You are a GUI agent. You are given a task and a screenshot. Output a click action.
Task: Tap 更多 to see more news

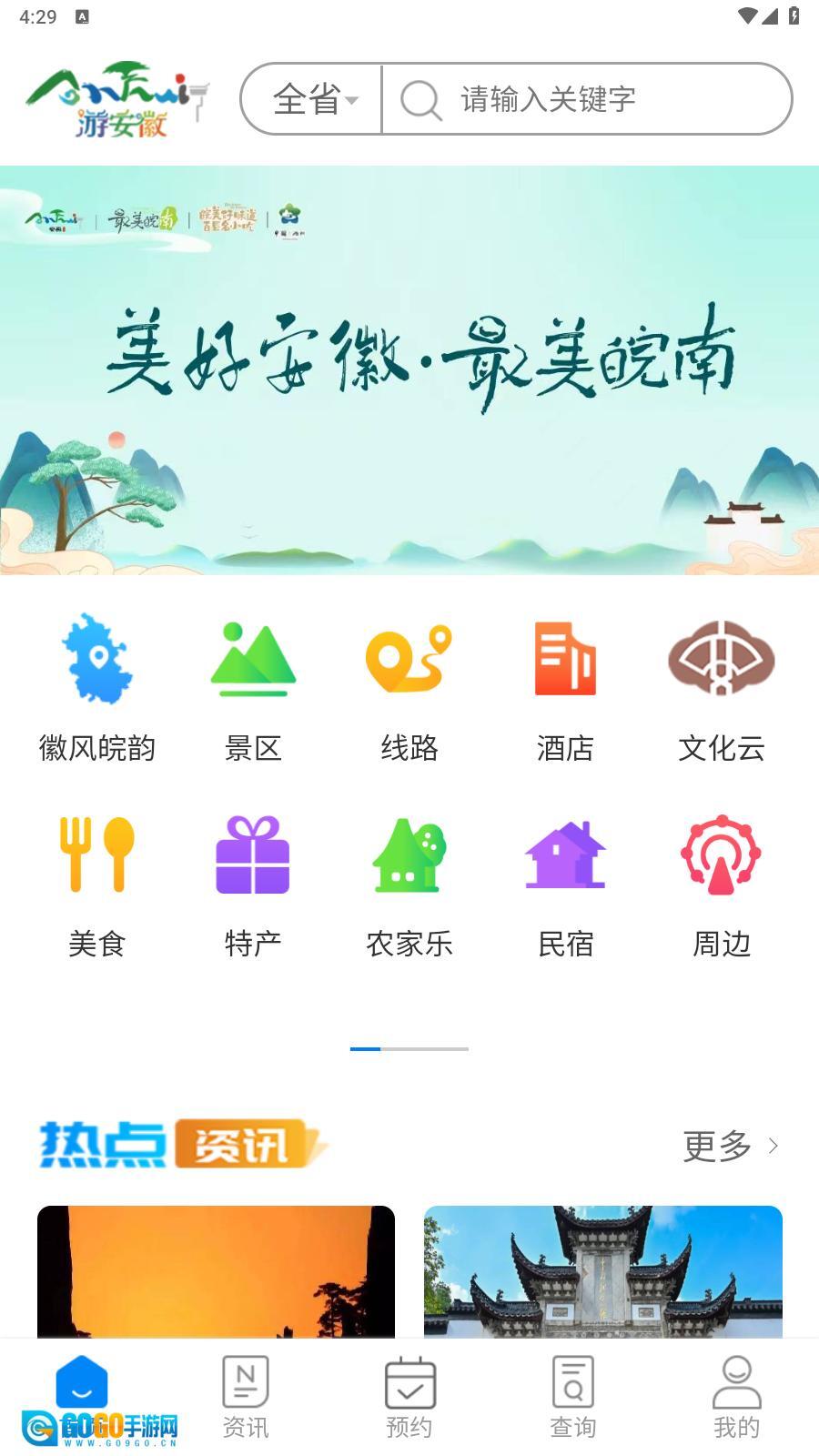click(x=731, y=1146)
